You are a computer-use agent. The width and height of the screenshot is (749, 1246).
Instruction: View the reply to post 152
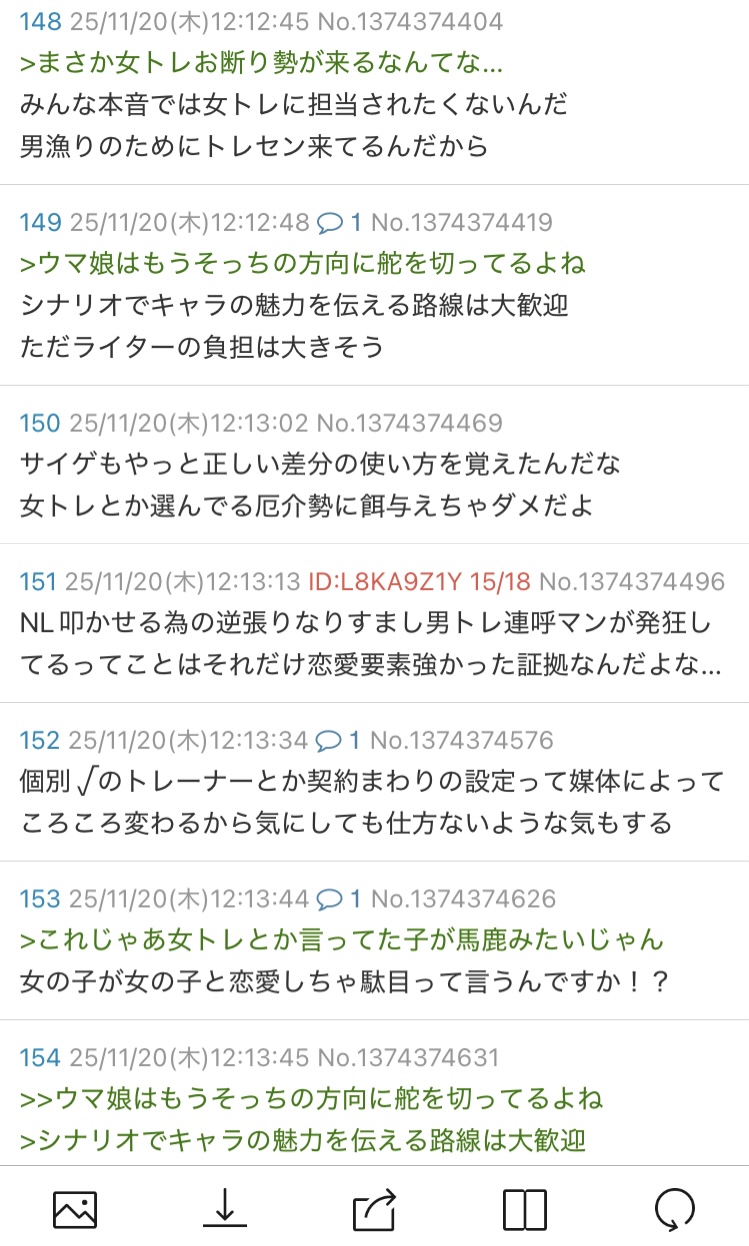pyautogui.click(x=340, y=741)
